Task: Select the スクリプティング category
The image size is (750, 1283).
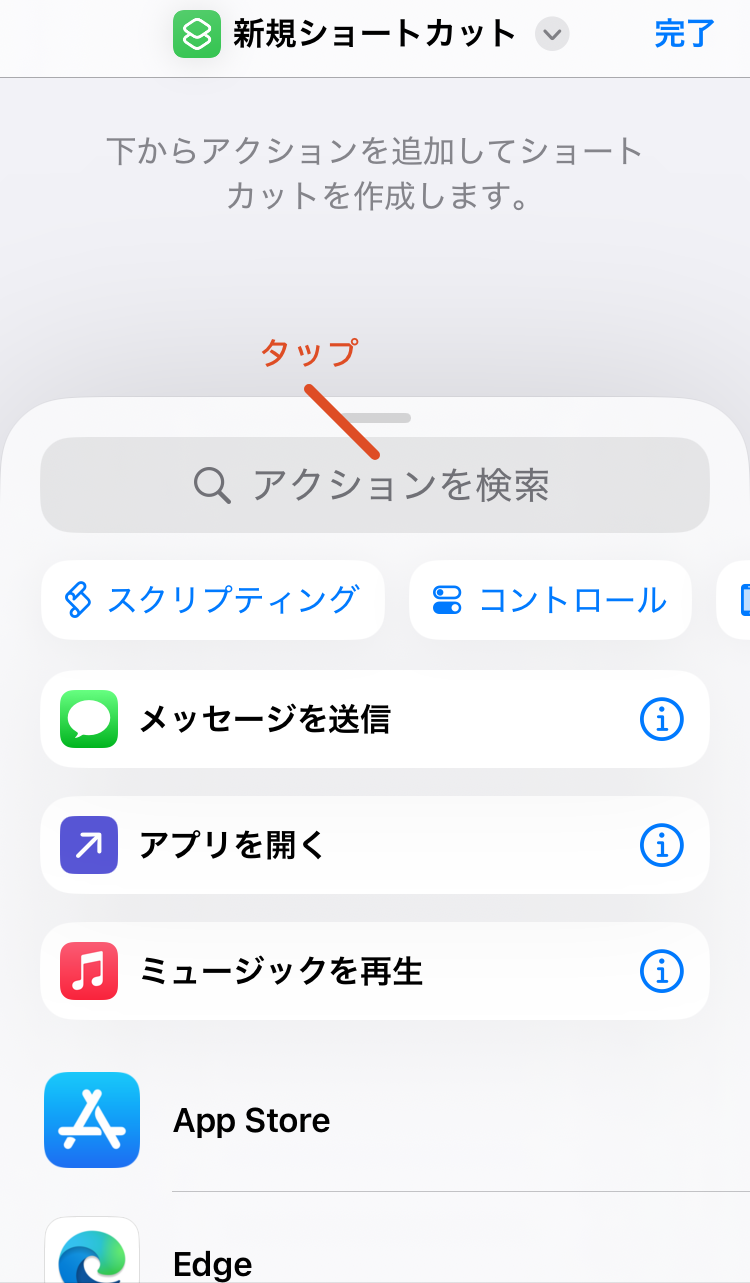Action: pos(212,600)
